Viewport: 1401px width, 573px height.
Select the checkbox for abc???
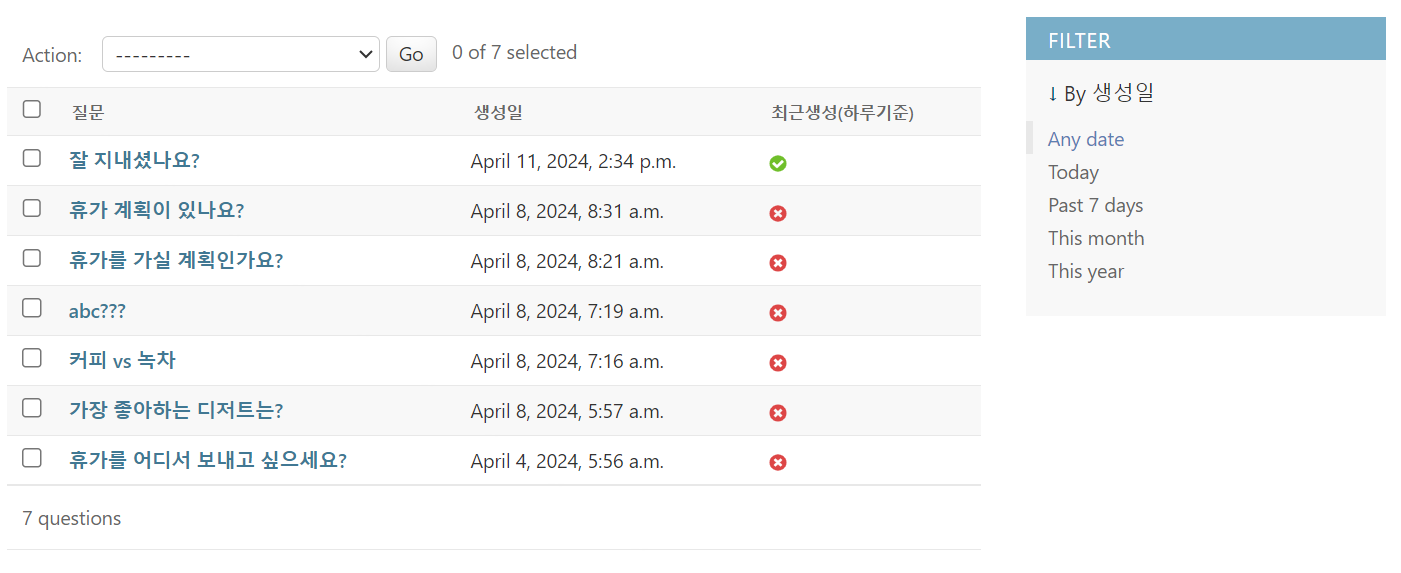tap(32, 308)
